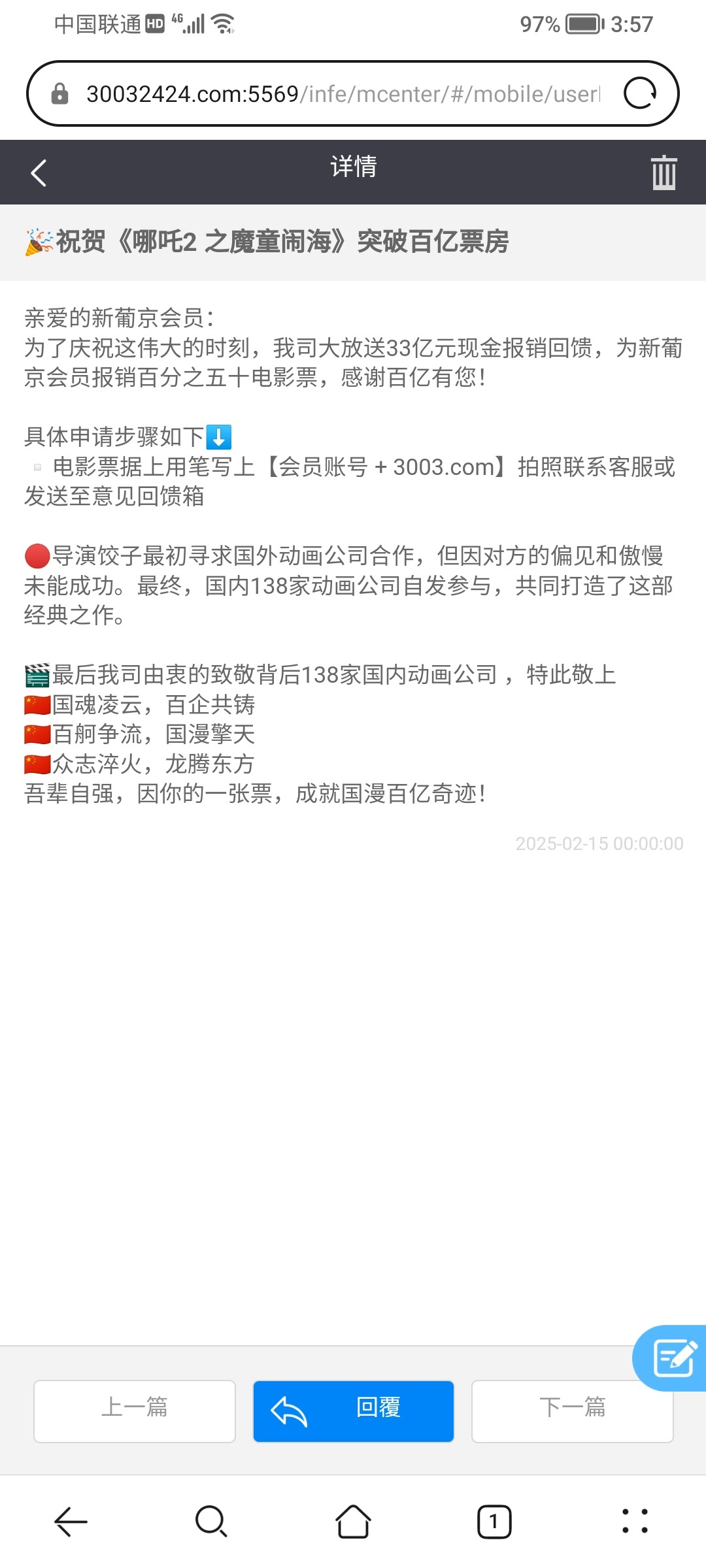Go to the next message via 下一篇
Viewport: 706px width, 1568px height.
click(572, 1411)
